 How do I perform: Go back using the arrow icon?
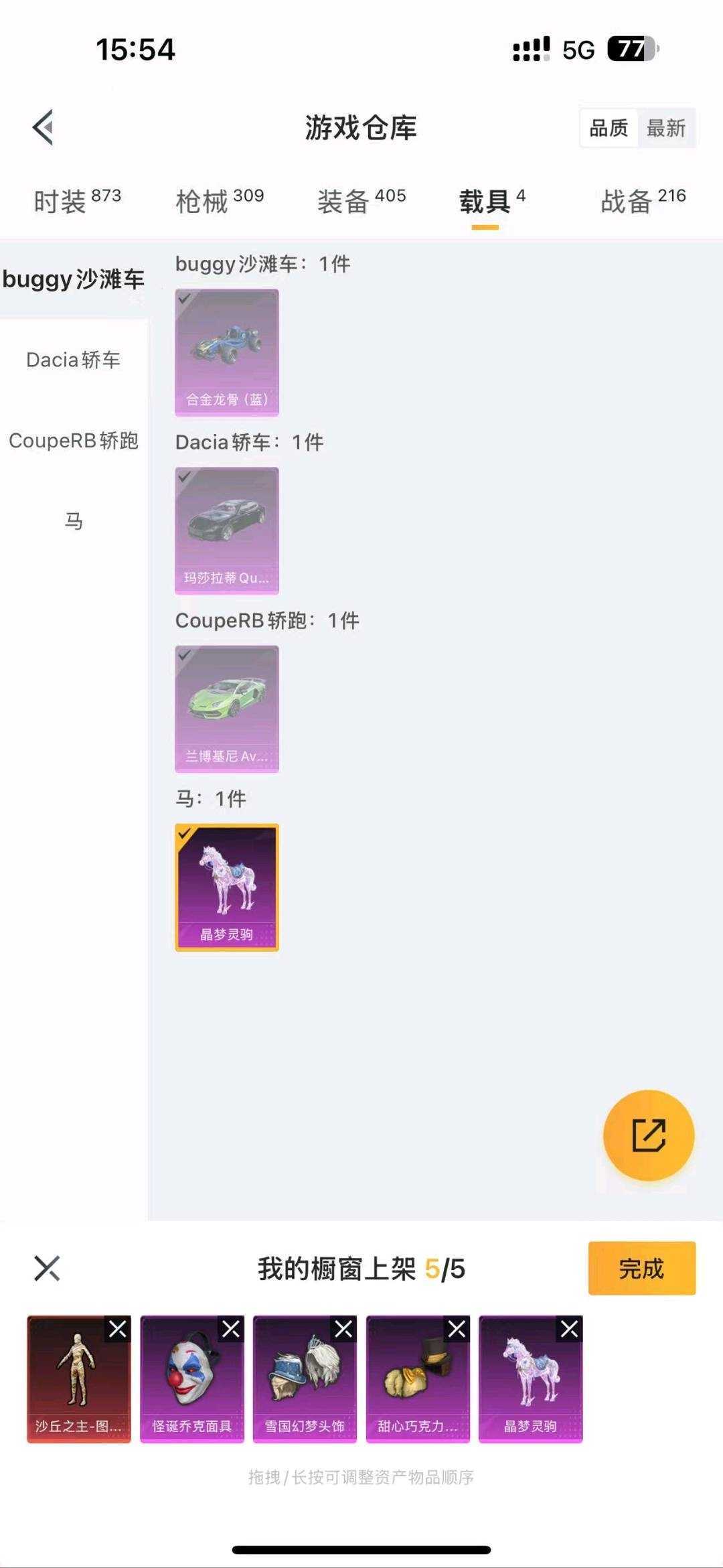point(43,127)
